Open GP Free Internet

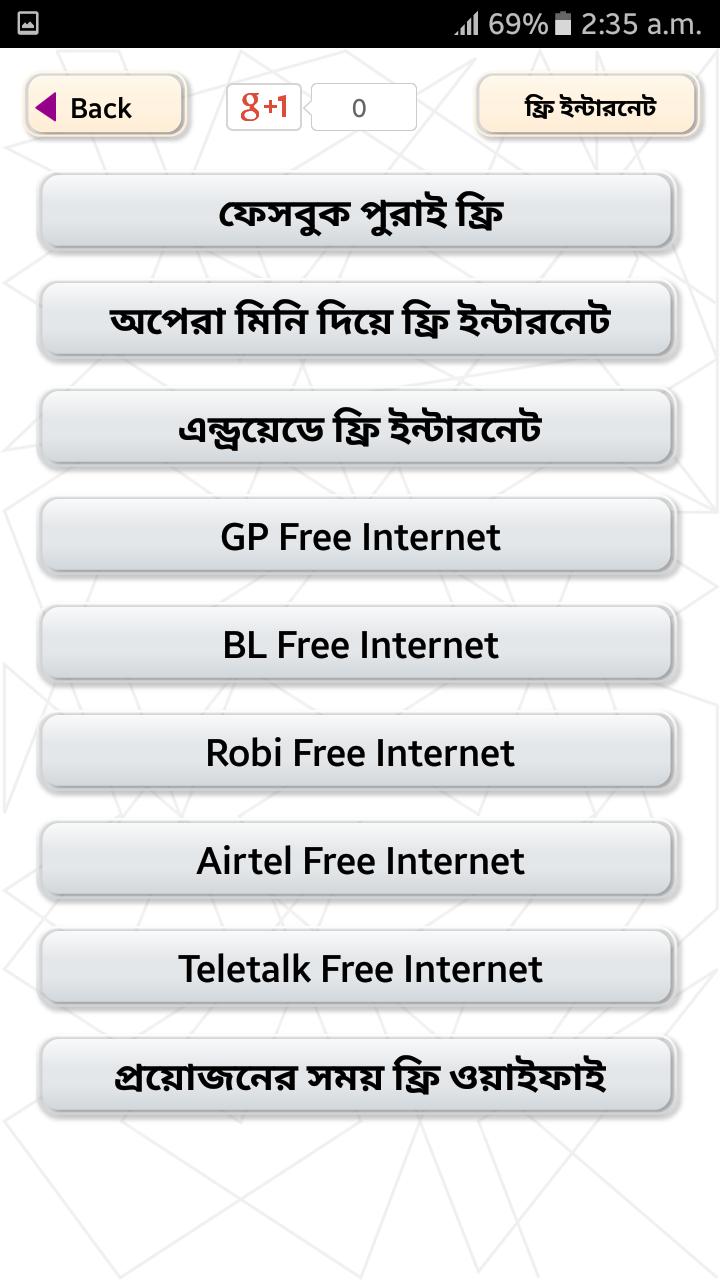[x=356, y=536]
